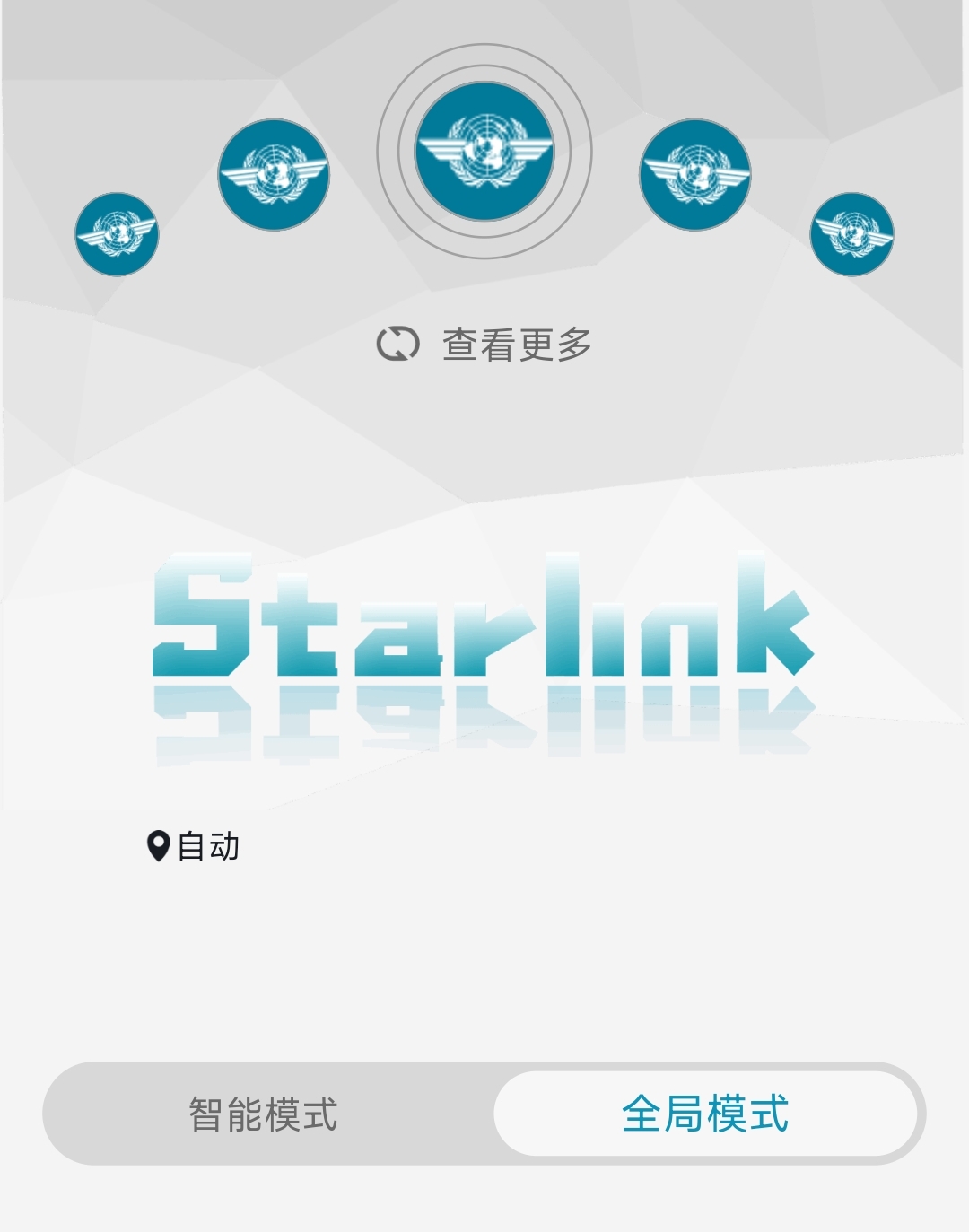This screenshot has width=969, height=1232.
Task: Tap 查看更多 to see more servers
Action: coord(485,345)
